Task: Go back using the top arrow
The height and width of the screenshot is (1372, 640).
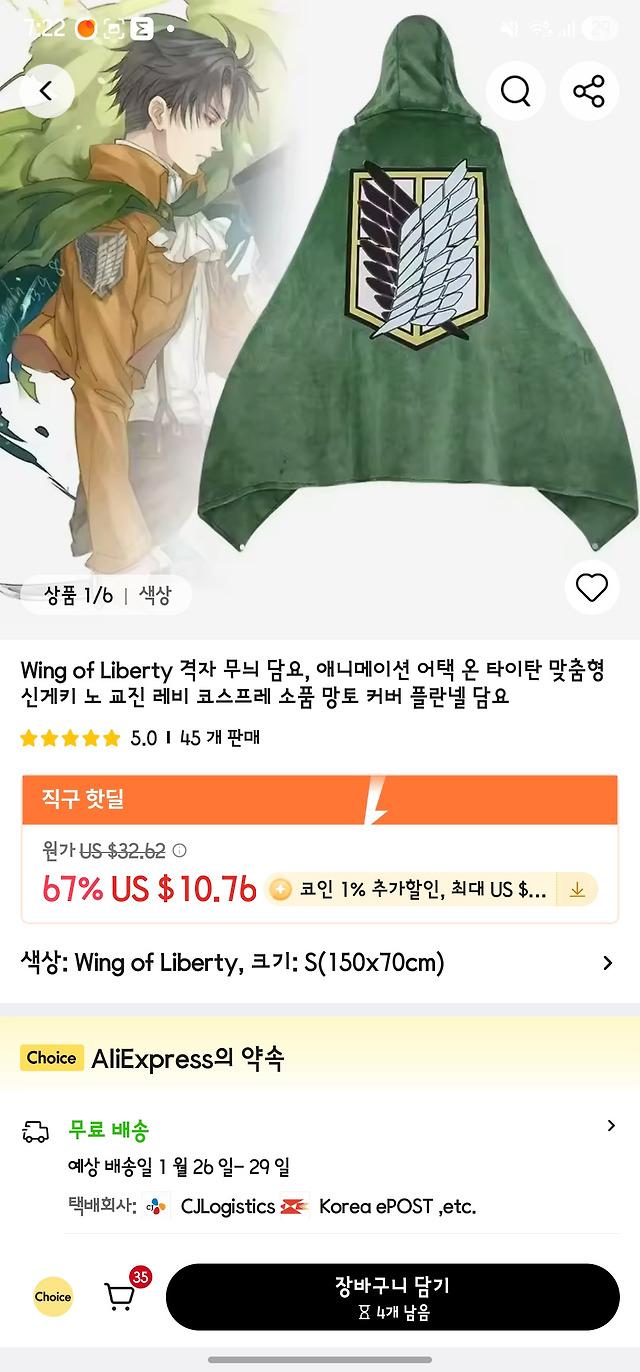Action: coord(47,91)
